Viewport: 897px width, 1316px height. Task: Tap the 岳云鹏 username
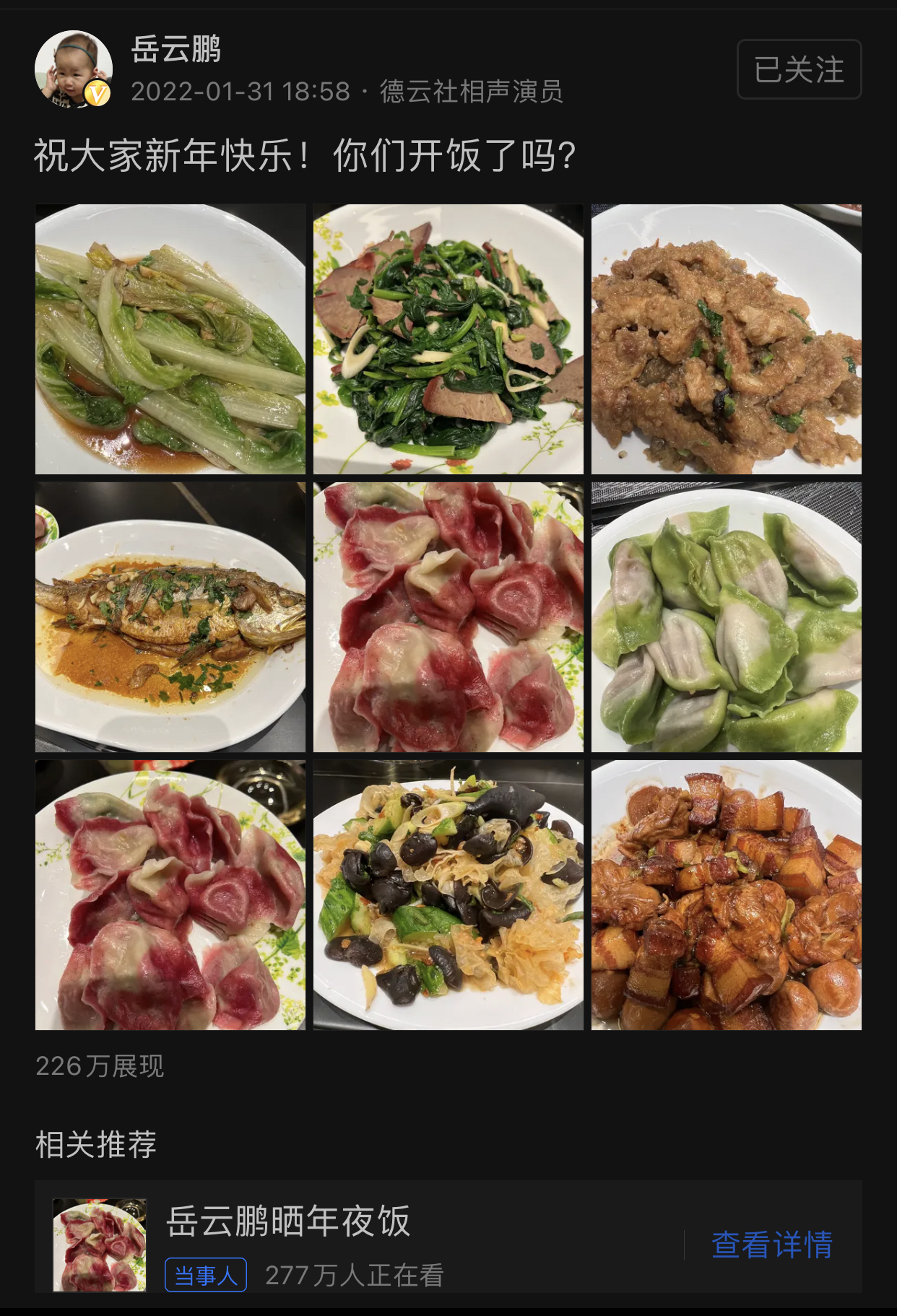click(176, 49)
